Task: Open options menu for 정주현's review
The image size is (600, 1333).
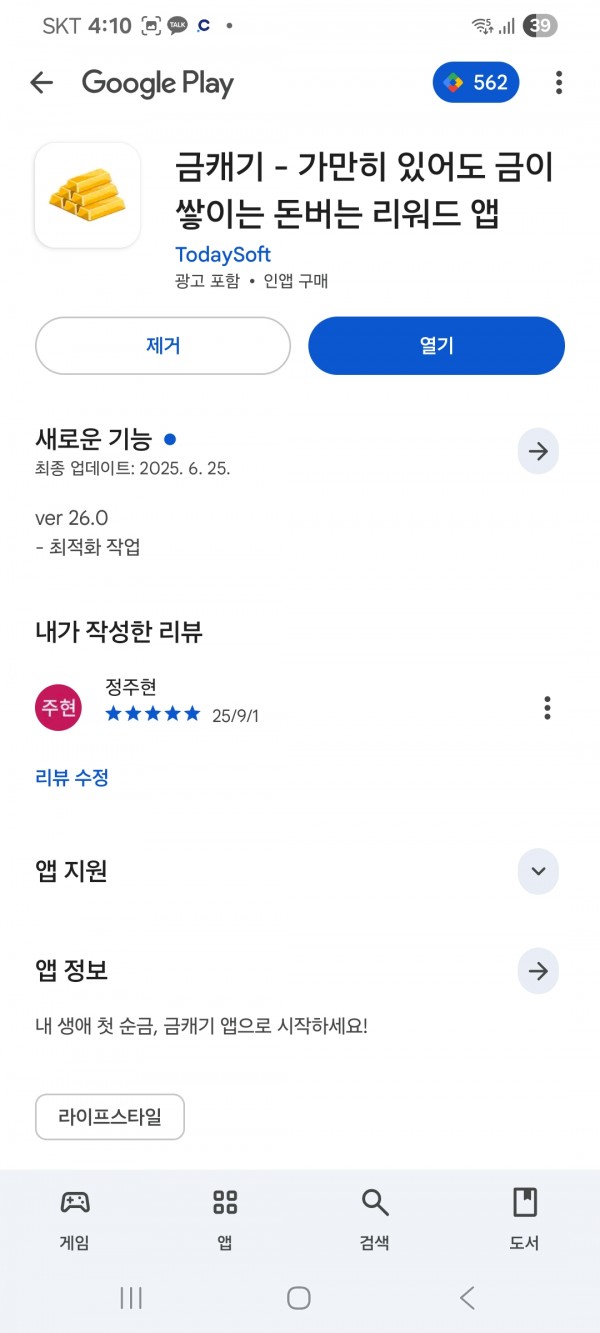Action: (547, 708)
